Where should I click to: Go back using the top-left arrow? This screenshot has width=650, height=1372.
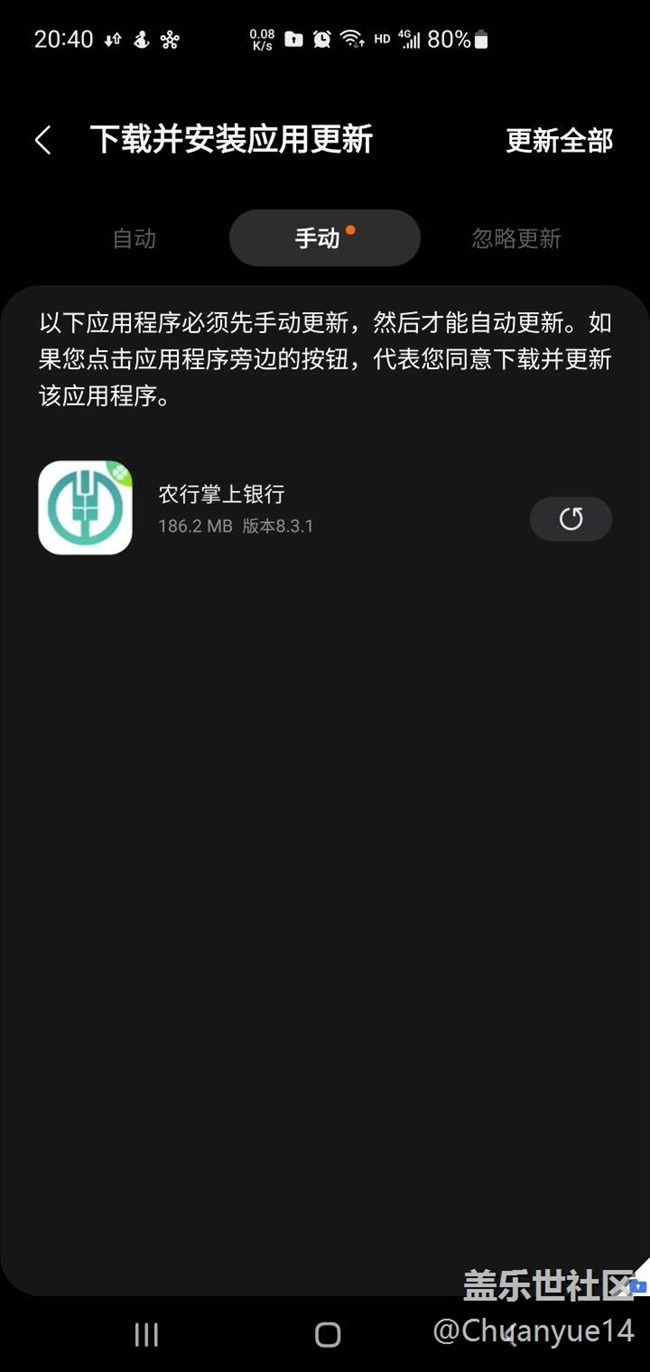pyautogui.click(x=42, y=140)
